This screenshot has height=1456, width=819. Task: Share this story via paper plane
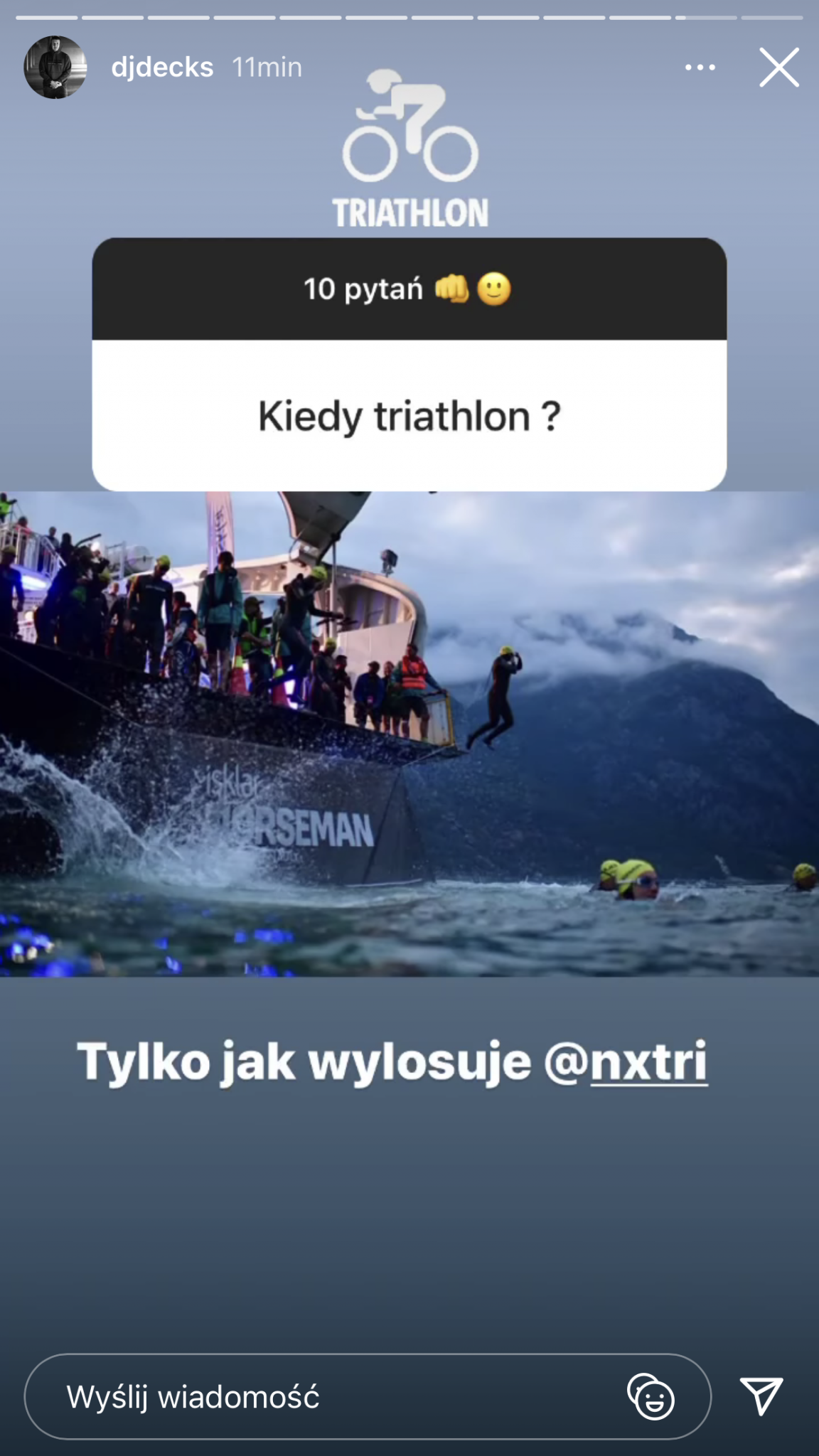point(761,1396)
